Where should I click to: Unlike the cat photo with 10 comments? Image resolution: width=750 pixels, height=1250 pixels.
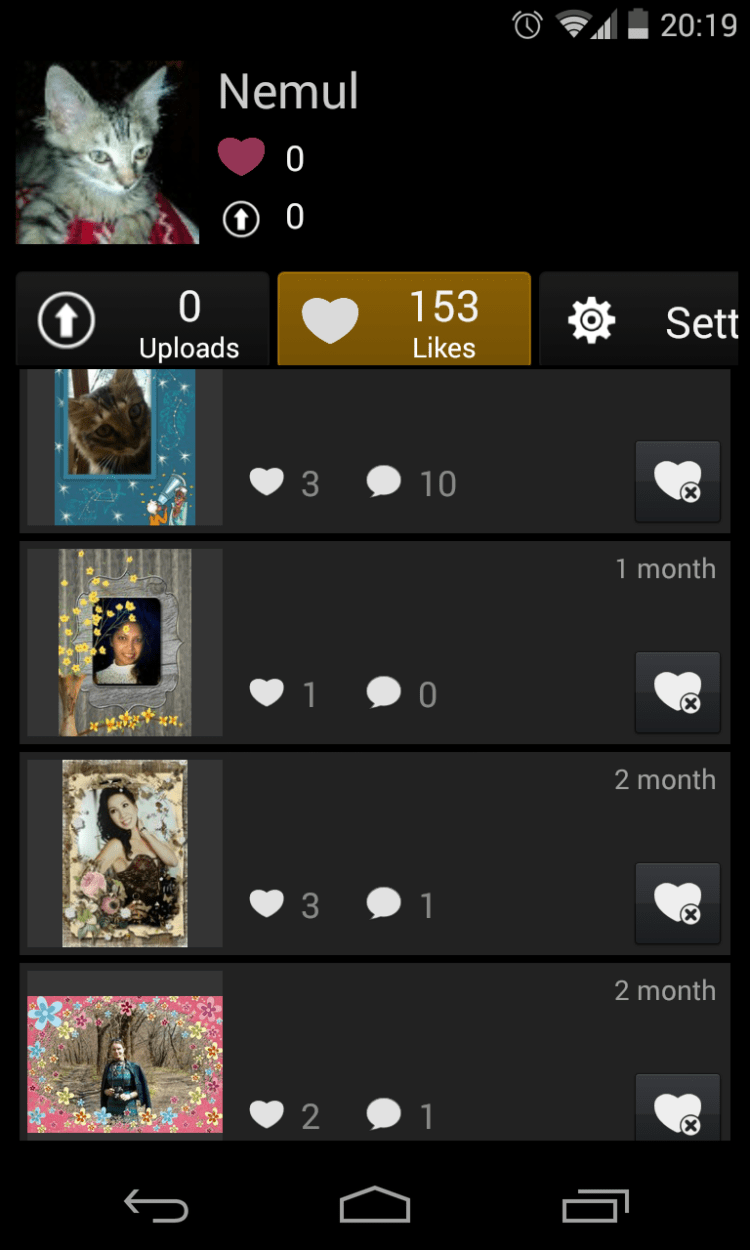point(678,482)
